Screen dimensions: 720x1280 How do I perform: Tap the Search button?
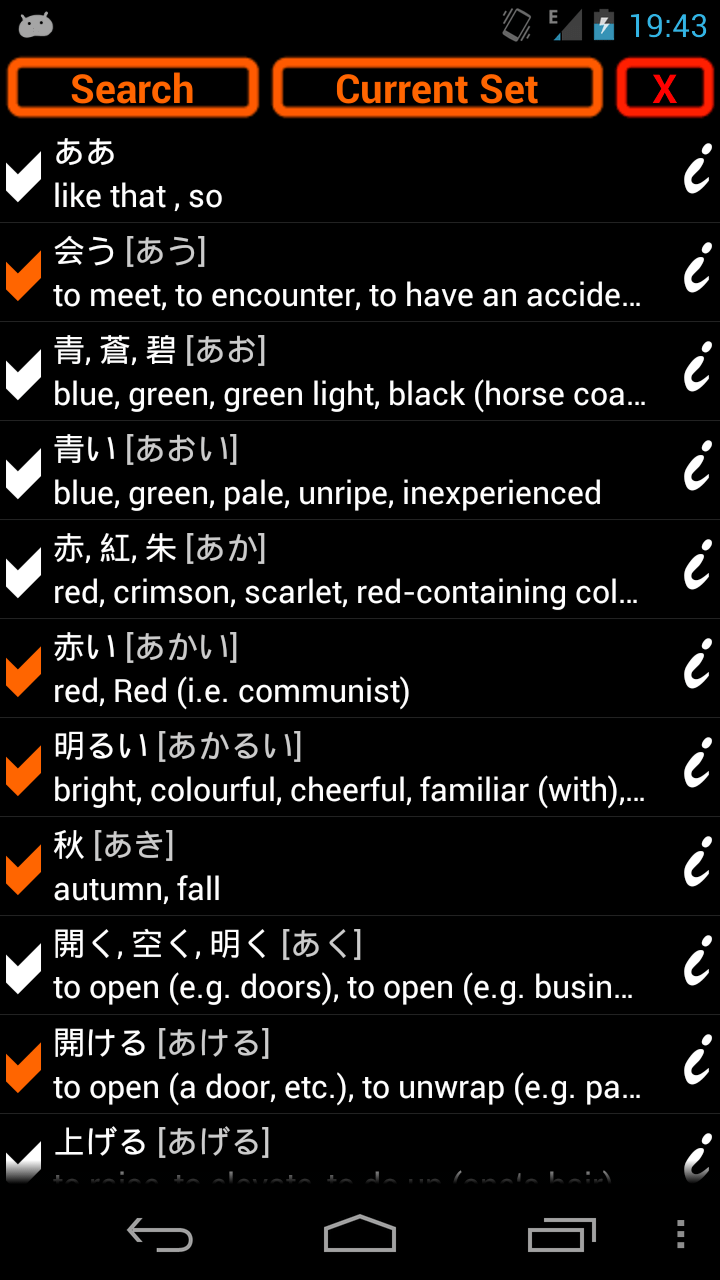pyautogui.click(x=132, y=89)
